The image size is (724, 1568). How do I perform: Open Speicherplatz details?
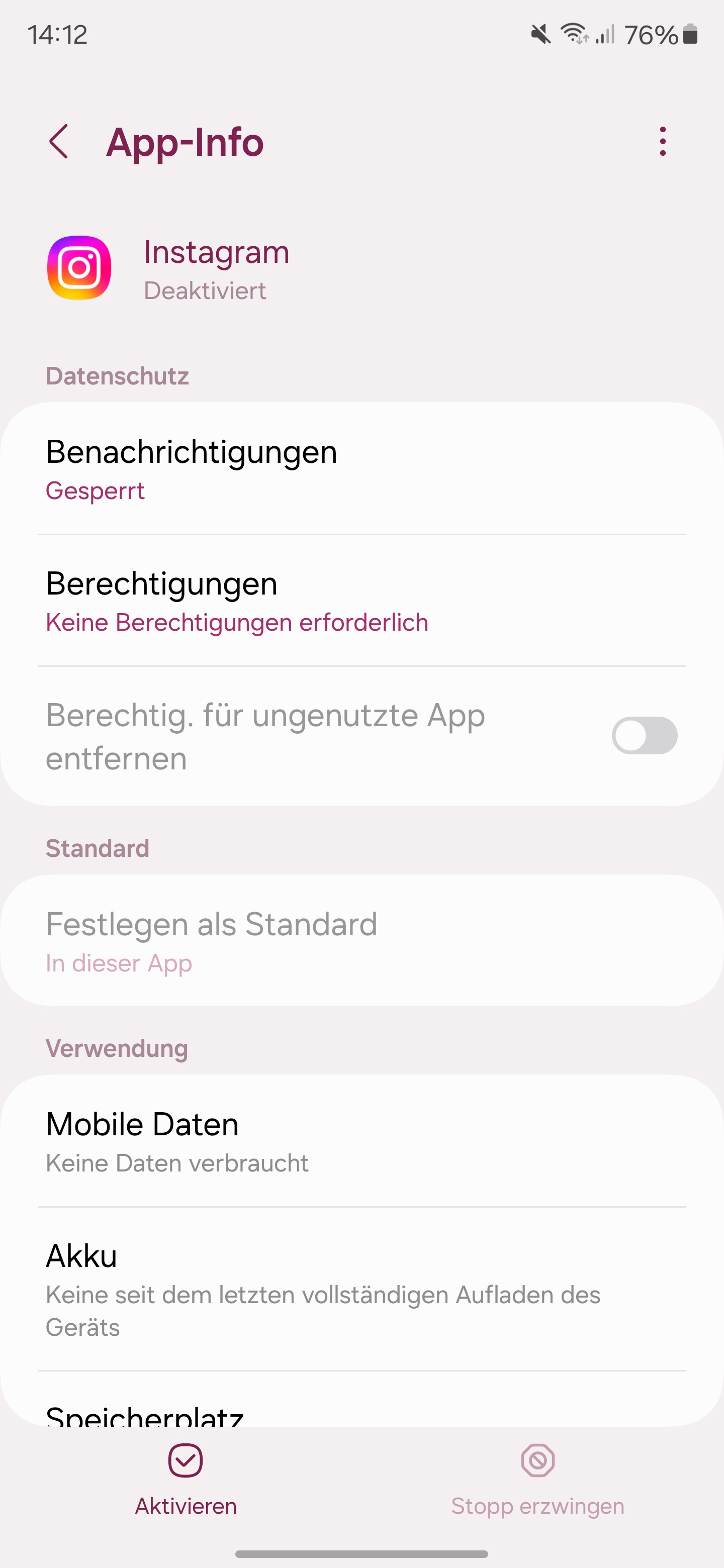[361, 1413]
